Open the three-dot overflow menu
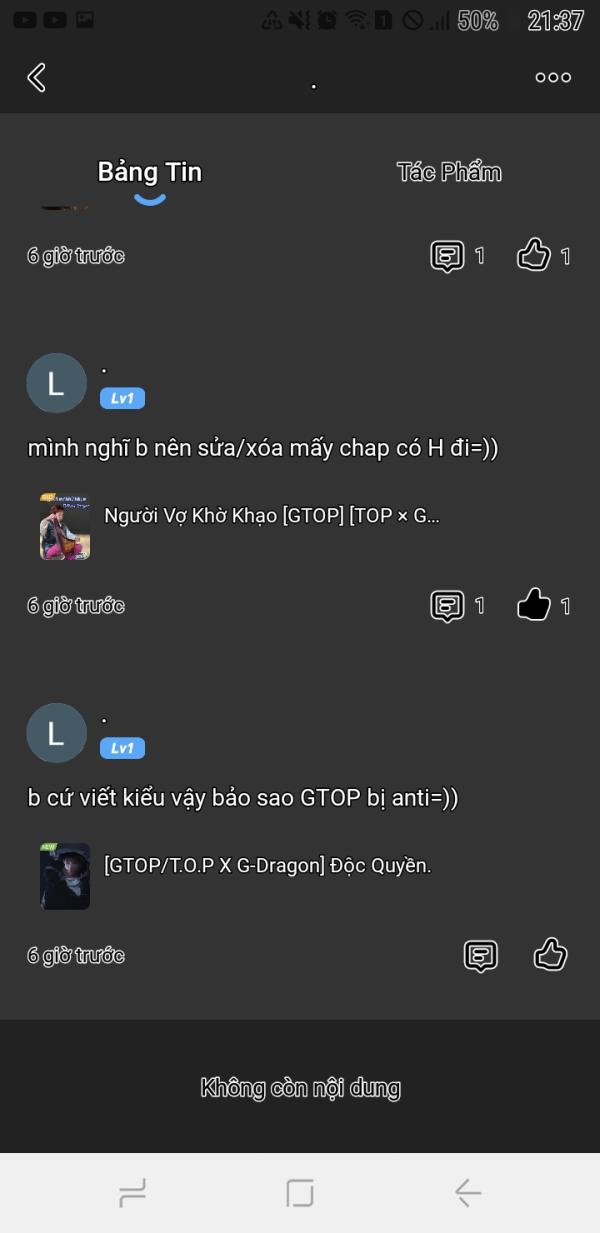Image resolution: width=600 pixels, height=1233 pixels. (552, 77)
